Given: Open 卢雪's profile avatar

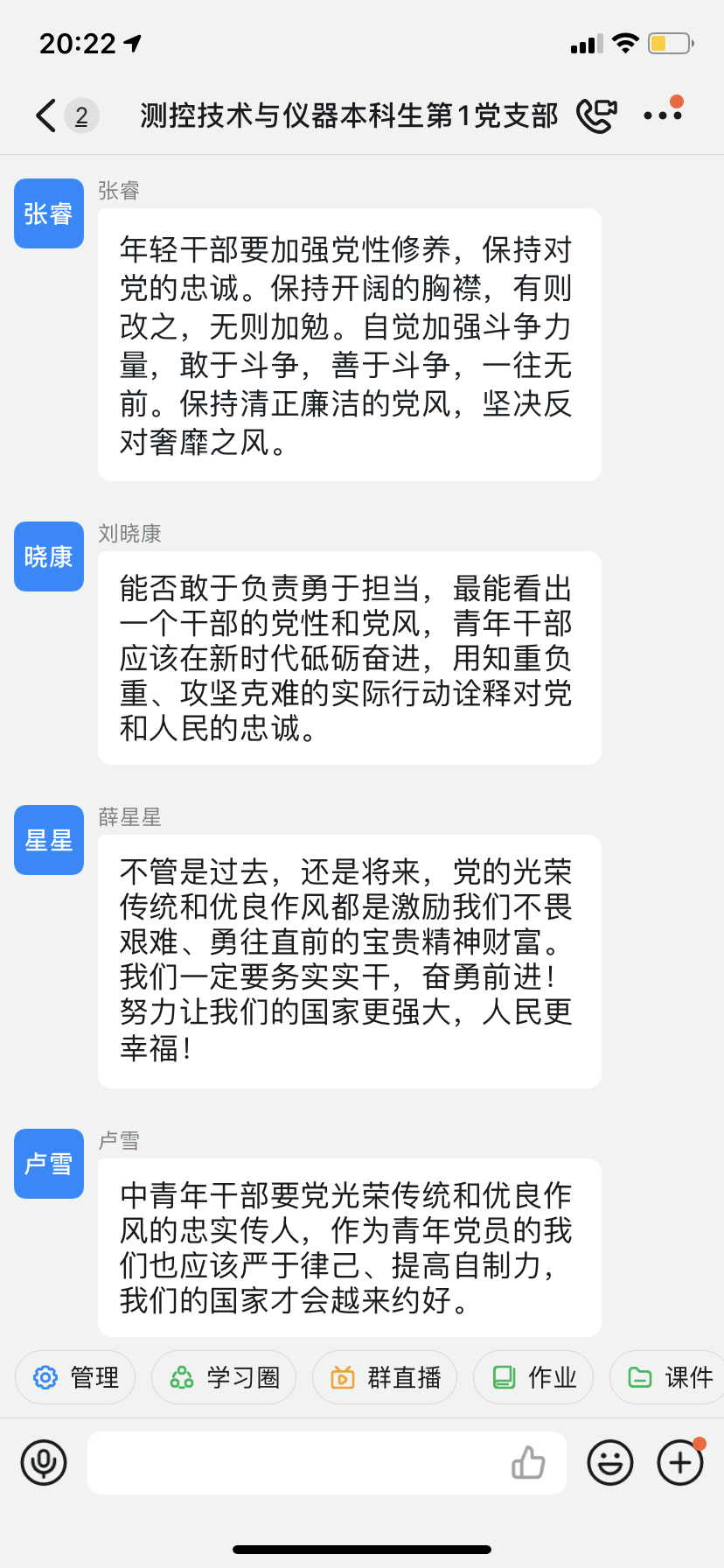Looking at the screenshot, I should click(49, 1164).
